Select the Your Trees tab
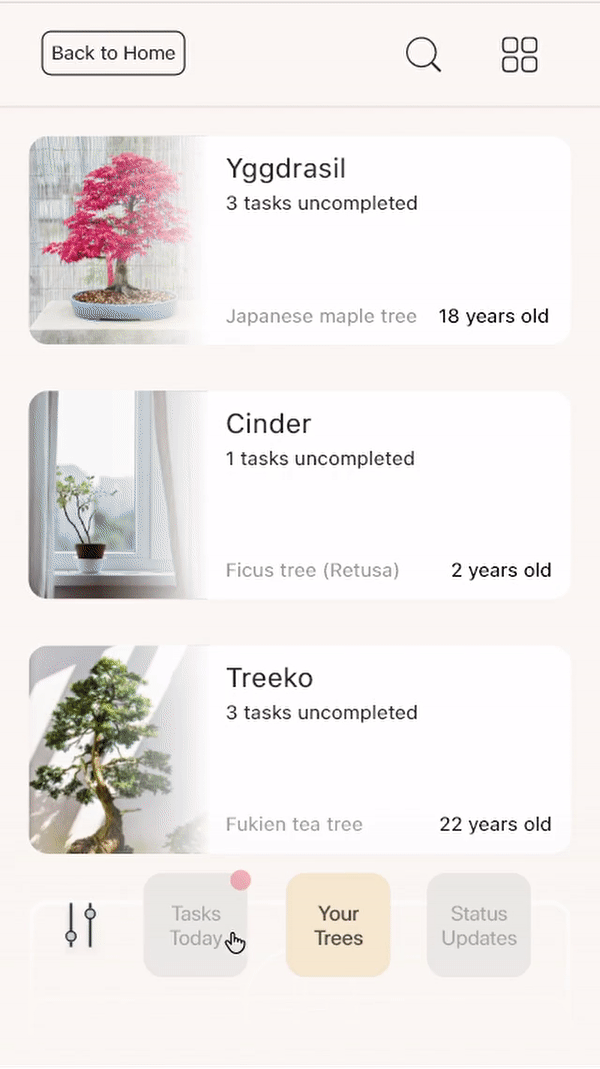Screen dimensions: 600x1069 click(338, 925)
